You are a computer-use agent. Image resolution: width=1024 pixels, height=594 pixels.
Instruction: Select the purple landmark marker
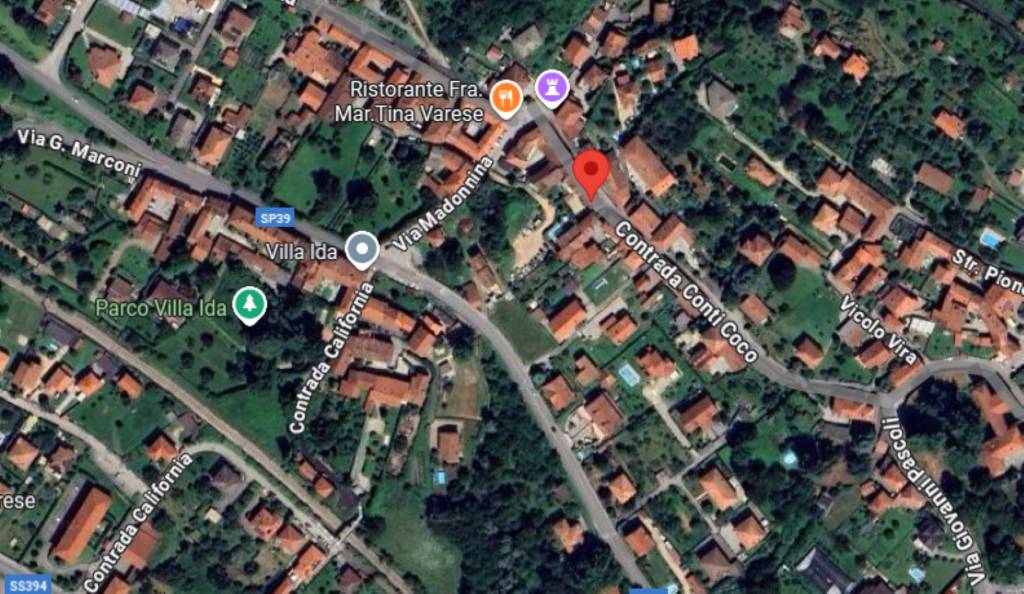pyautogui.click(x=551, y=87)
